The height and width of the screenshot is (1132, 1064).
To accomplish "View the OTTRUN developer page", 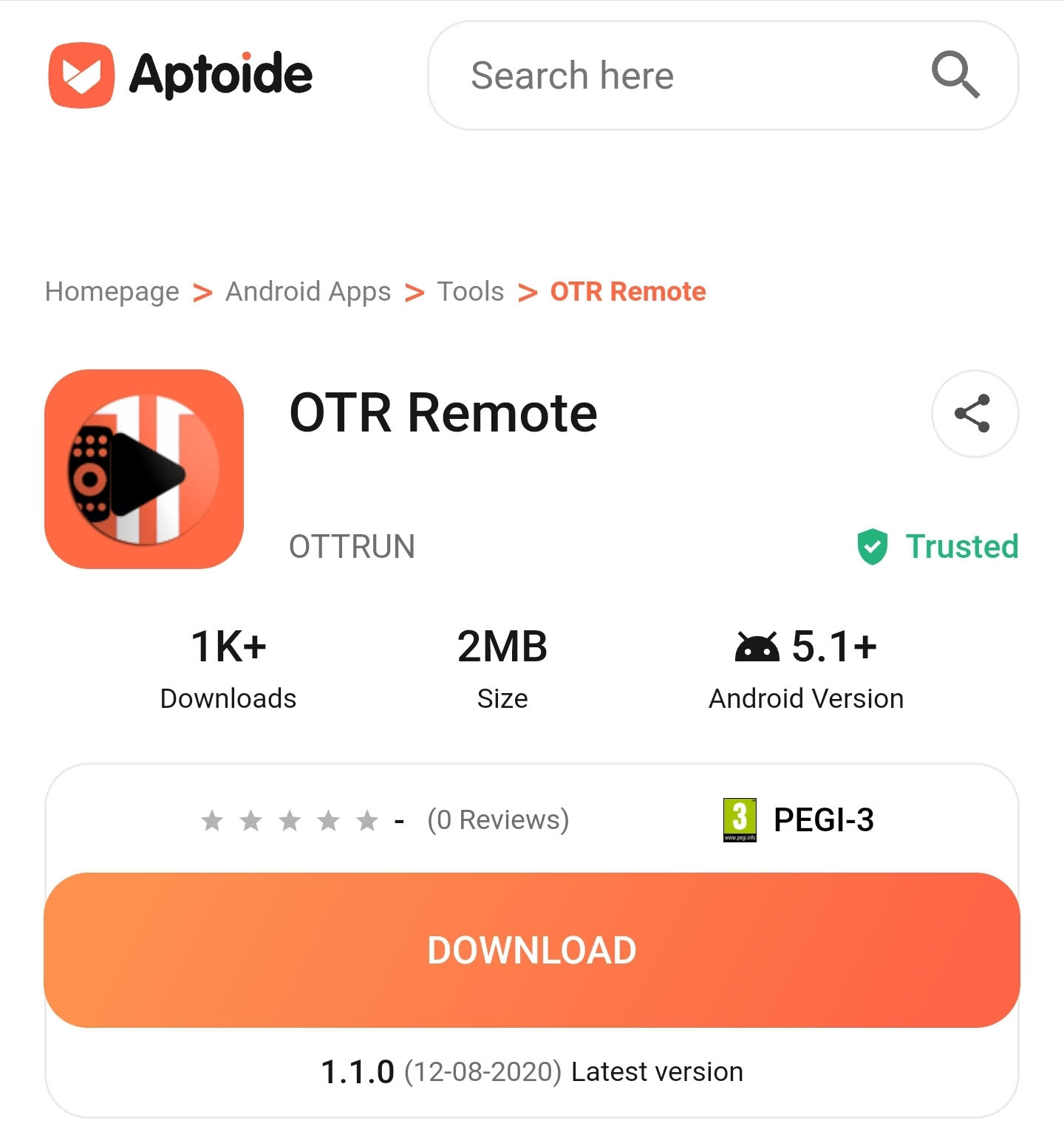I will 352,547.
